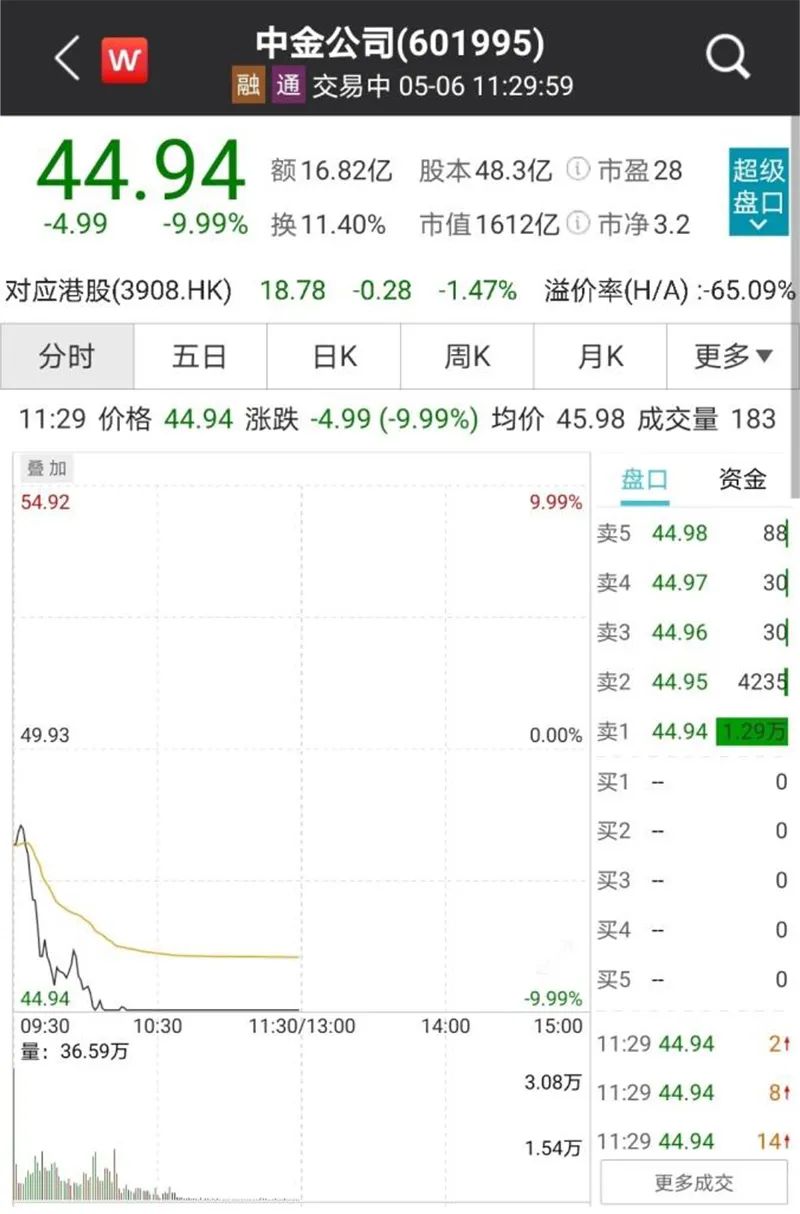800x1214 pixels.
Task: Tap the info icon beside 市净
Action: pyautogui.click(x=577, y=224)
